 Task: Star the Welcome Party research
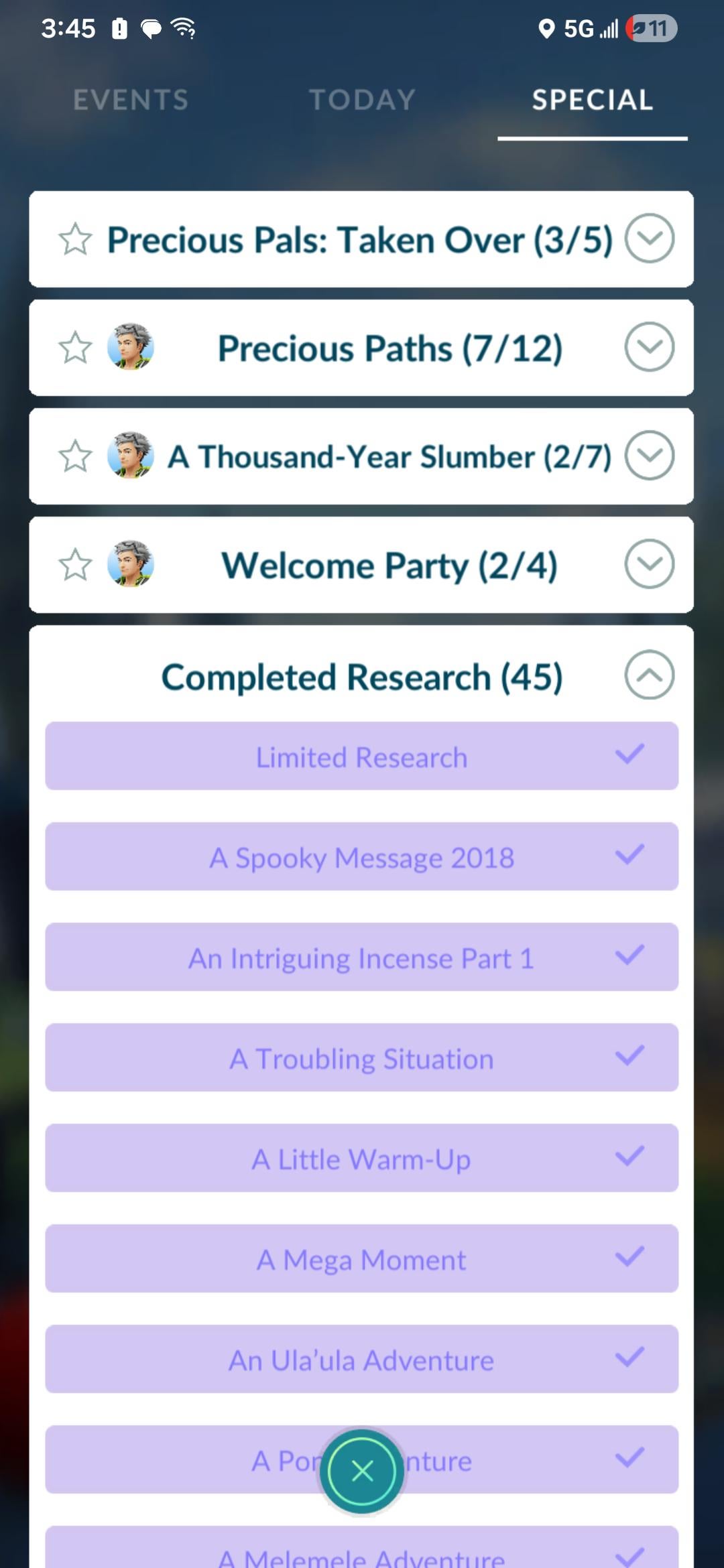click(75, 565)
